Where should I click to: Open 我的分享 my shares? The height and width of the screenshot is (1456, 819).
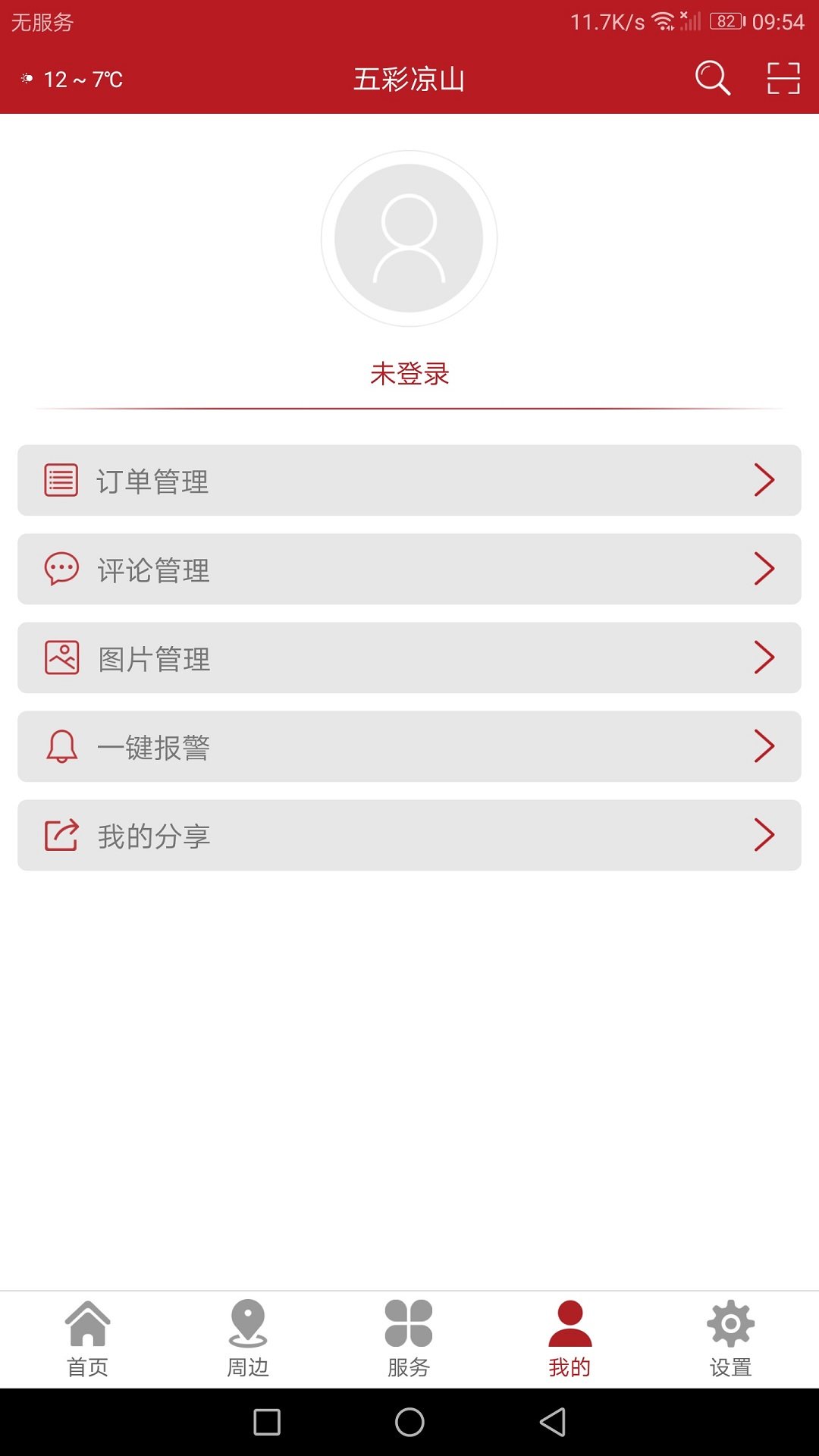(x=409, y=835)
